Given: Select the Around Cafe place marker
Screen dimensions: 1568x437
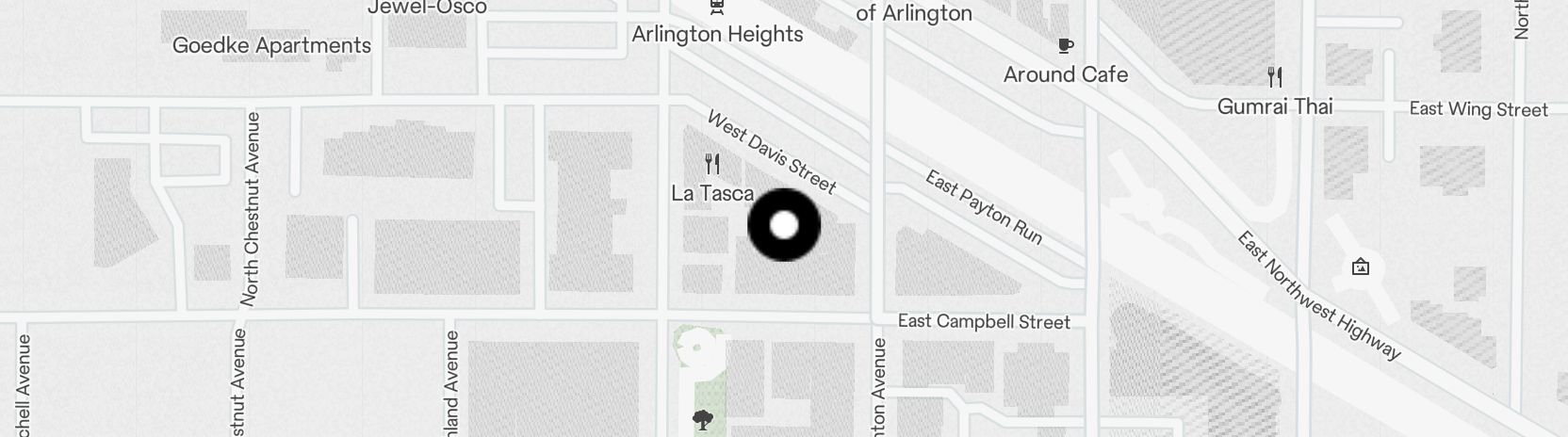Looking at the screenshot, I should click(1065, 46).
